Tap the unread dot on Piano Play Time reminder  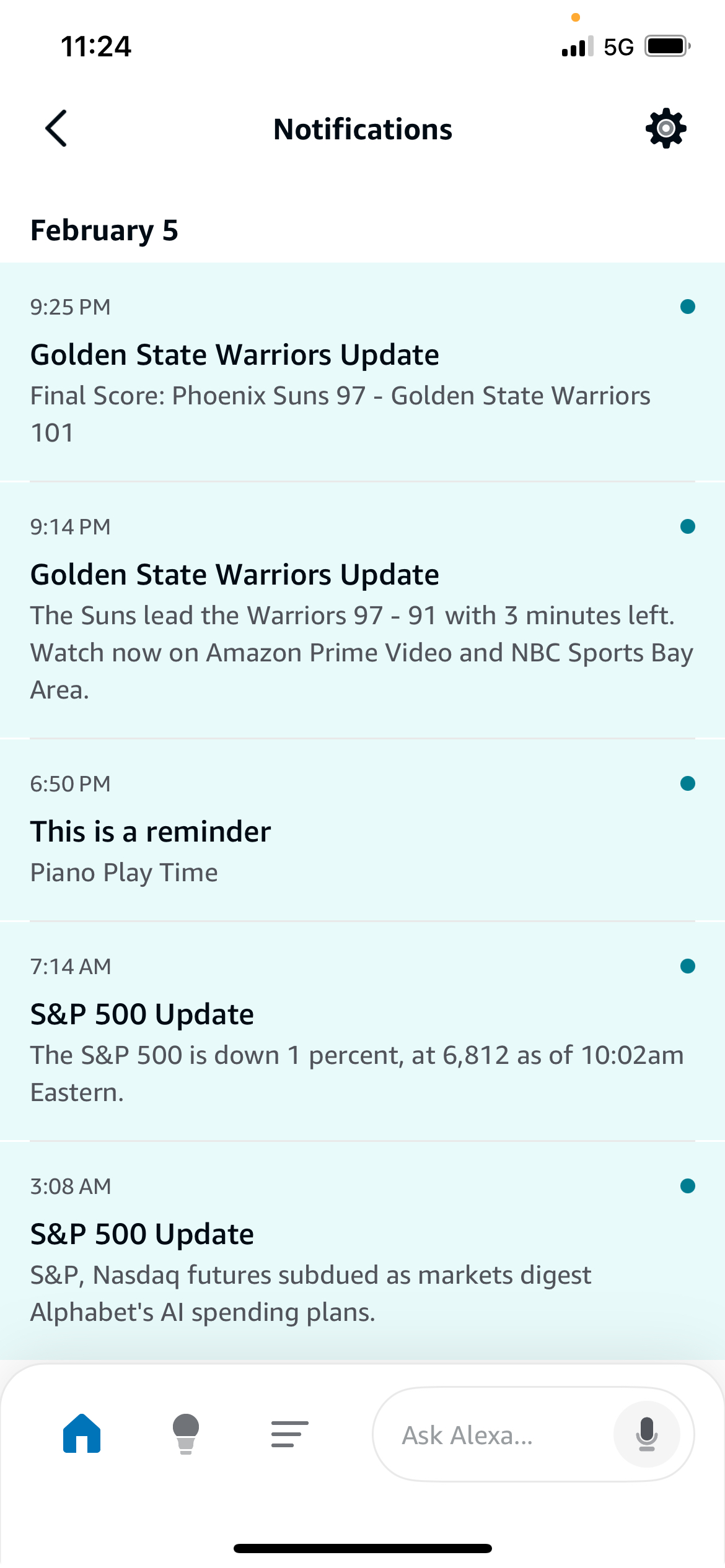click(x=688, y=783)
